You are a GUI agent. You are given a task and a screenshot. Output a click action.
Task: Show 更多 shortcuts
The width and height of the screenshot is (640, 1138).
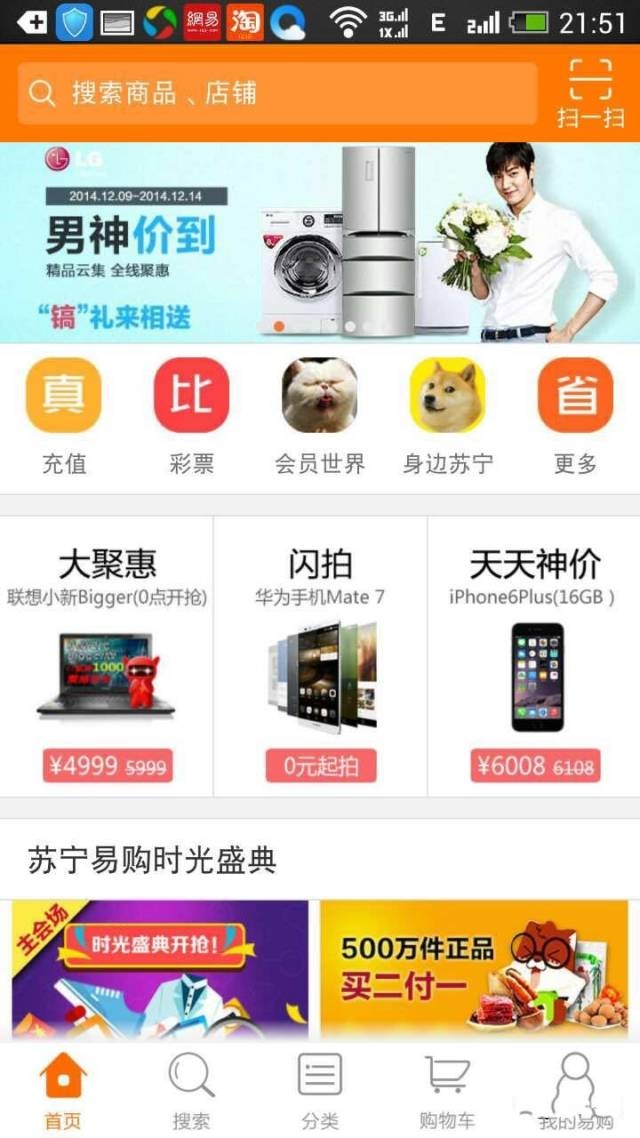click(575, 415)
